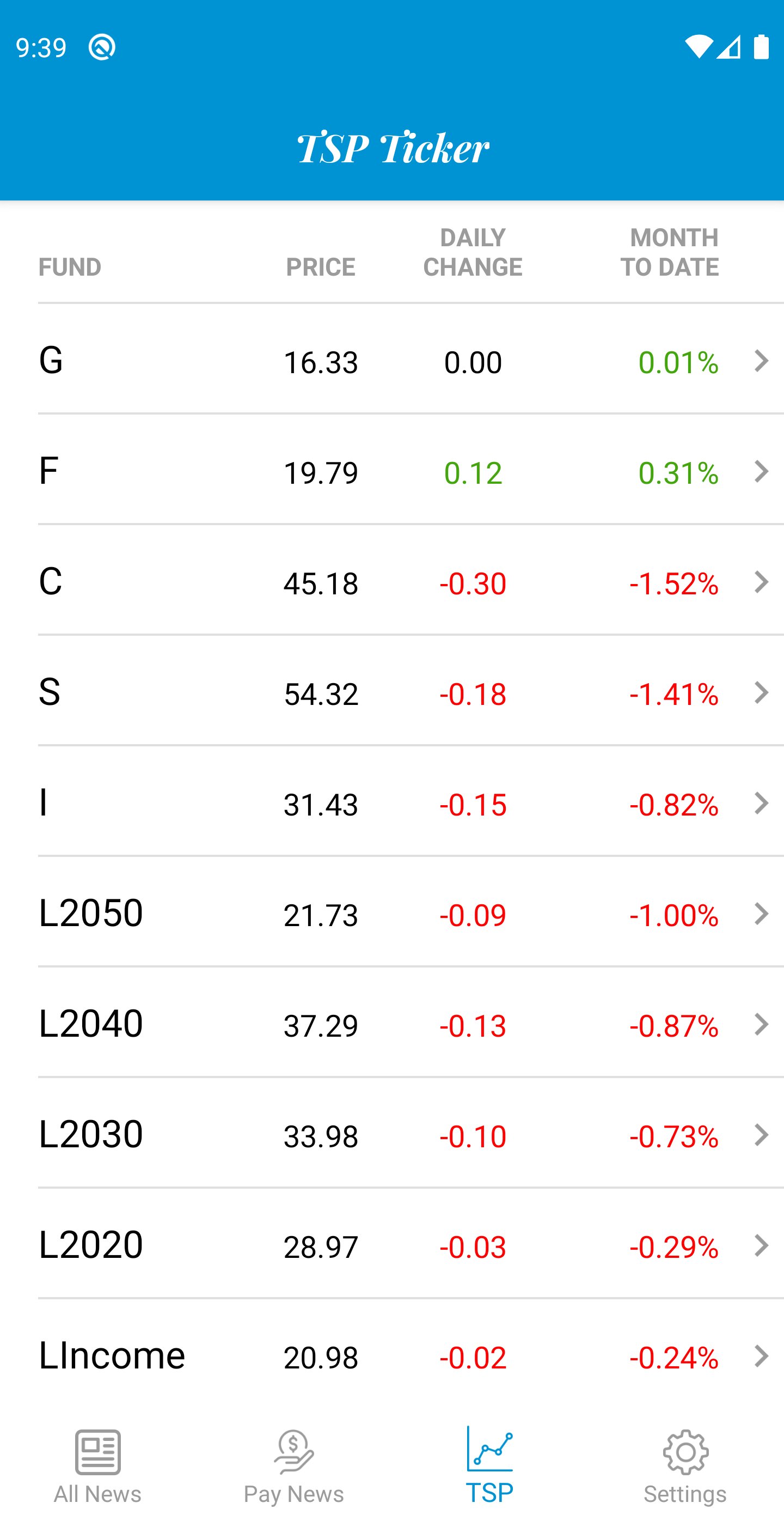View the L2050 fund details
The width and height of the screenshot is (784, 1521).
(391, 914)
